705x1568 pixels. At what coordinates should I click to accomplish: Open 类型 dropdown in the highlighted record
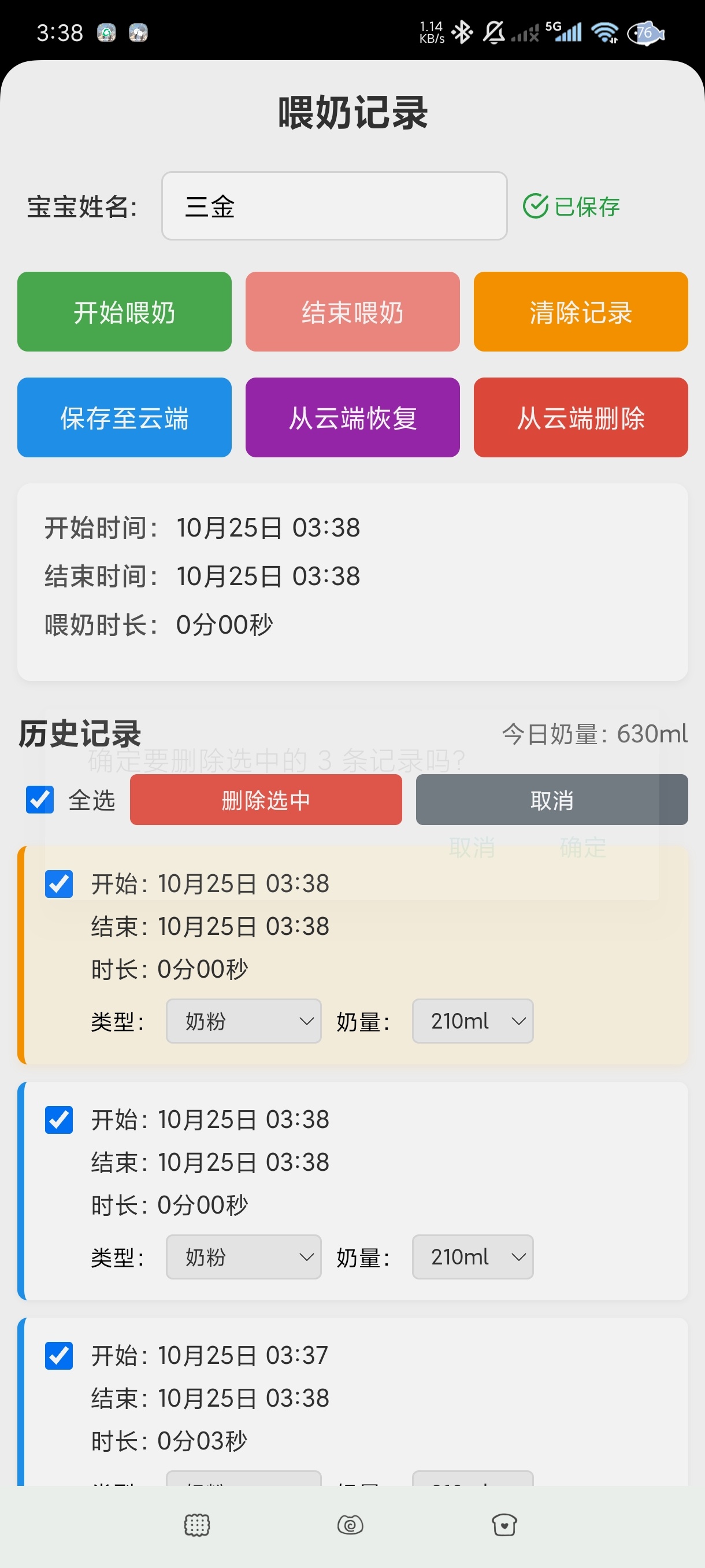click(243, 1021)
